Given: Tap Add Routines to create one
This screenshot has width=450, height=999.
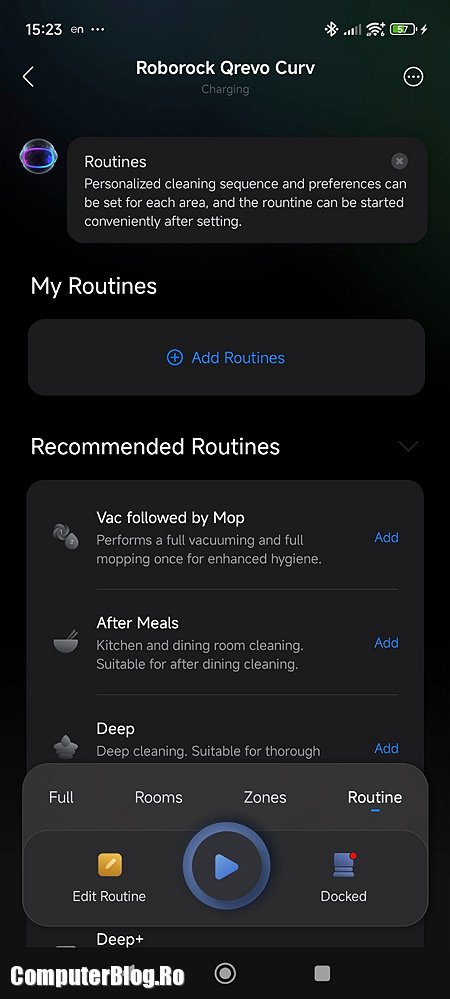Looking at the screenshot, I should (x=226, y=357).
